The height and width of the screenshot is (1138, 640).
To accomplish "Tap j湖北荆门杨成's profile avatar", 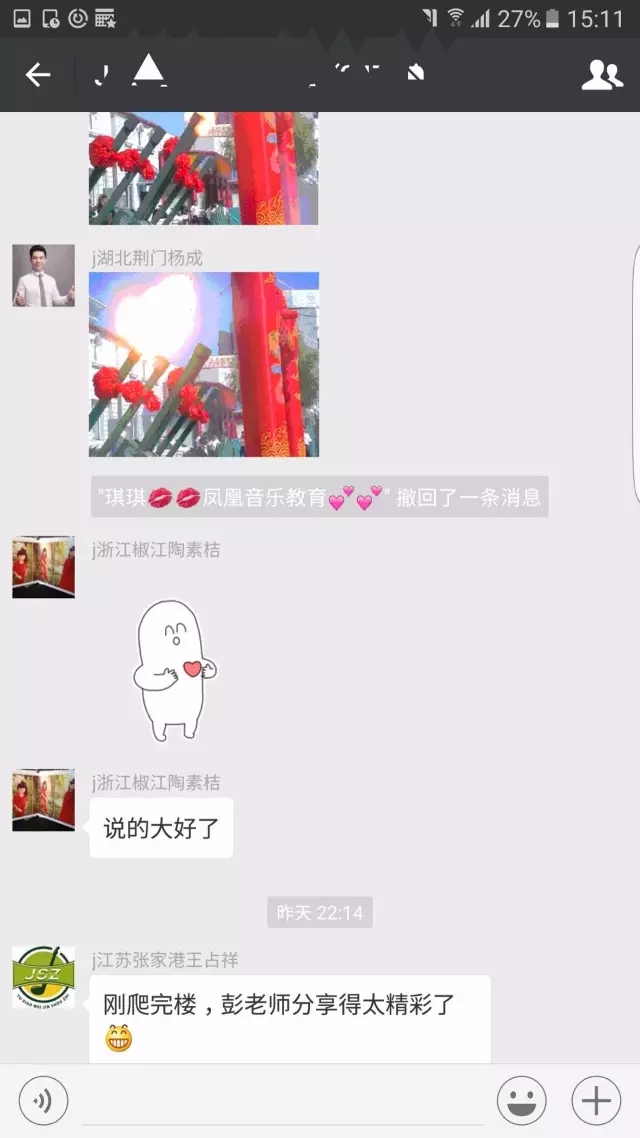I will (43, 275).
